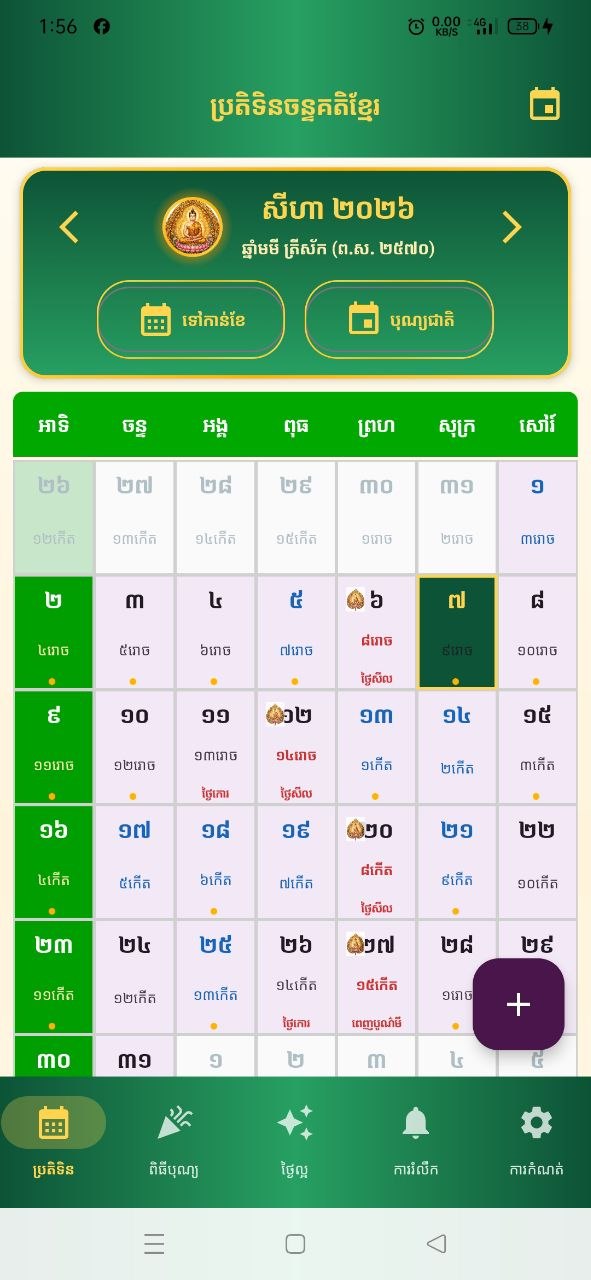Tap the ទៅកាន់ខែ button
The image size is (591, 1280).
tap(191, 320)
